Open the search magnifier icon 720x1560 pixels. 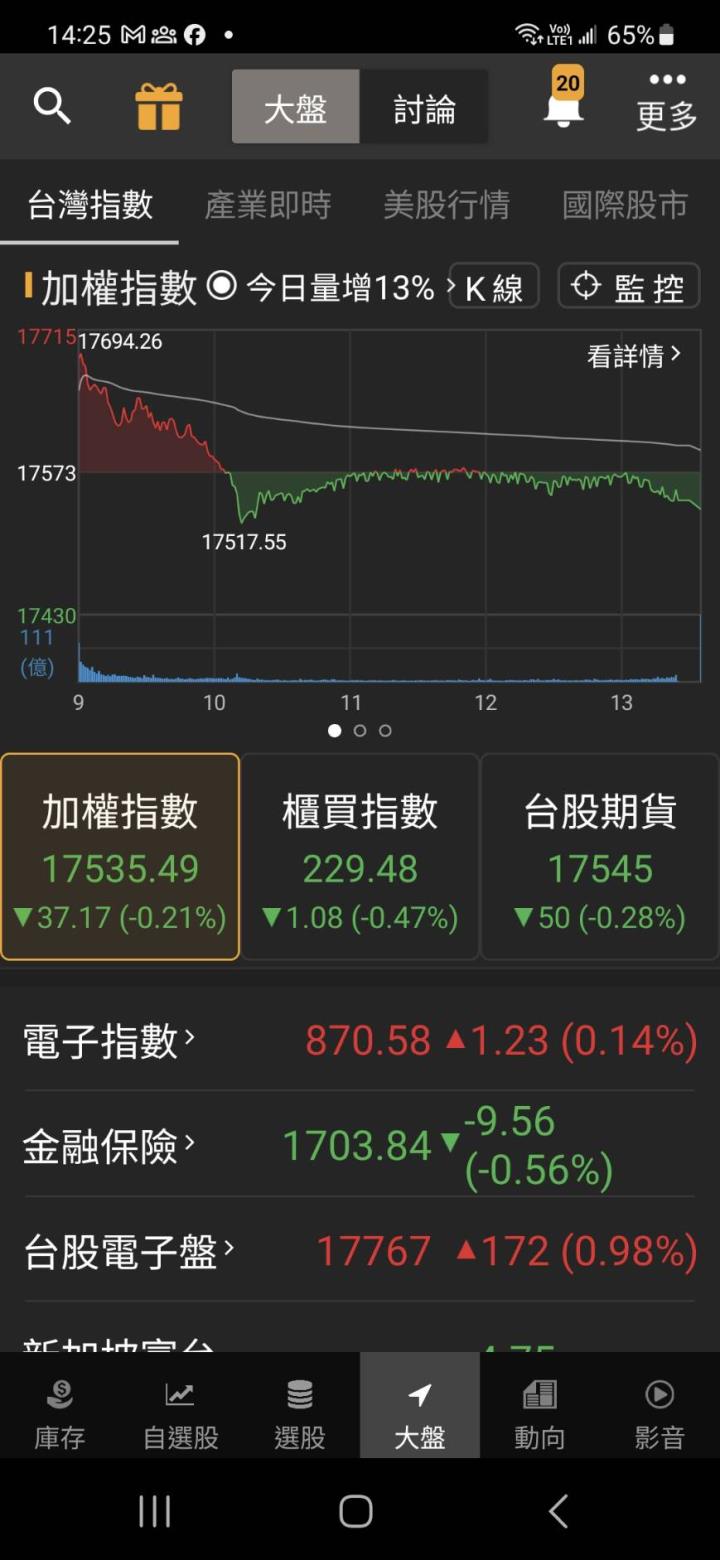pos(52,105)
